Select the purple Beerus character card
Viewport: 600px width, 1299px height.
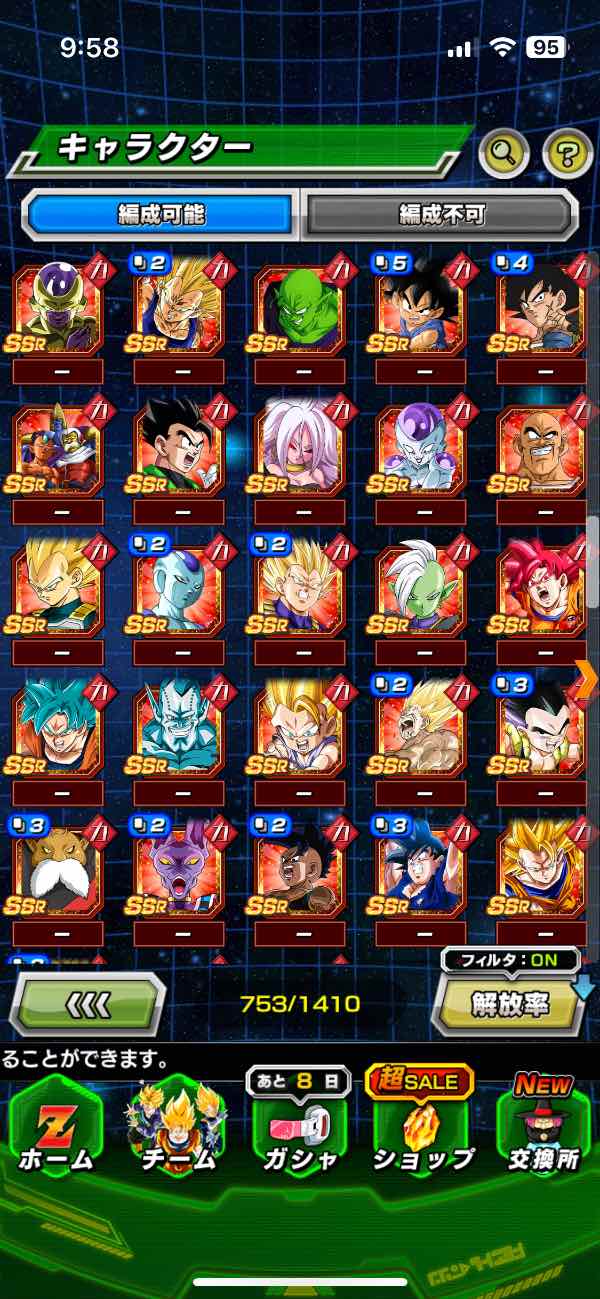(x=178, y=870)
